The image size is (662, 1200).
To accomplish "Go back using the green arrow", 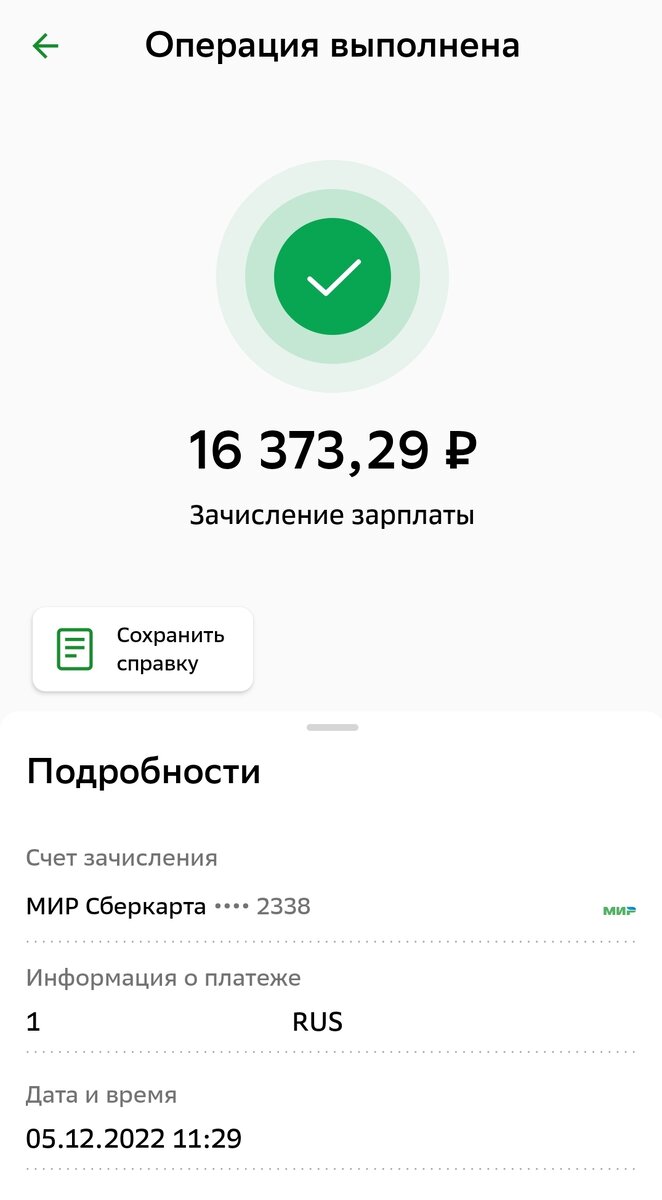I will (46, 46).
